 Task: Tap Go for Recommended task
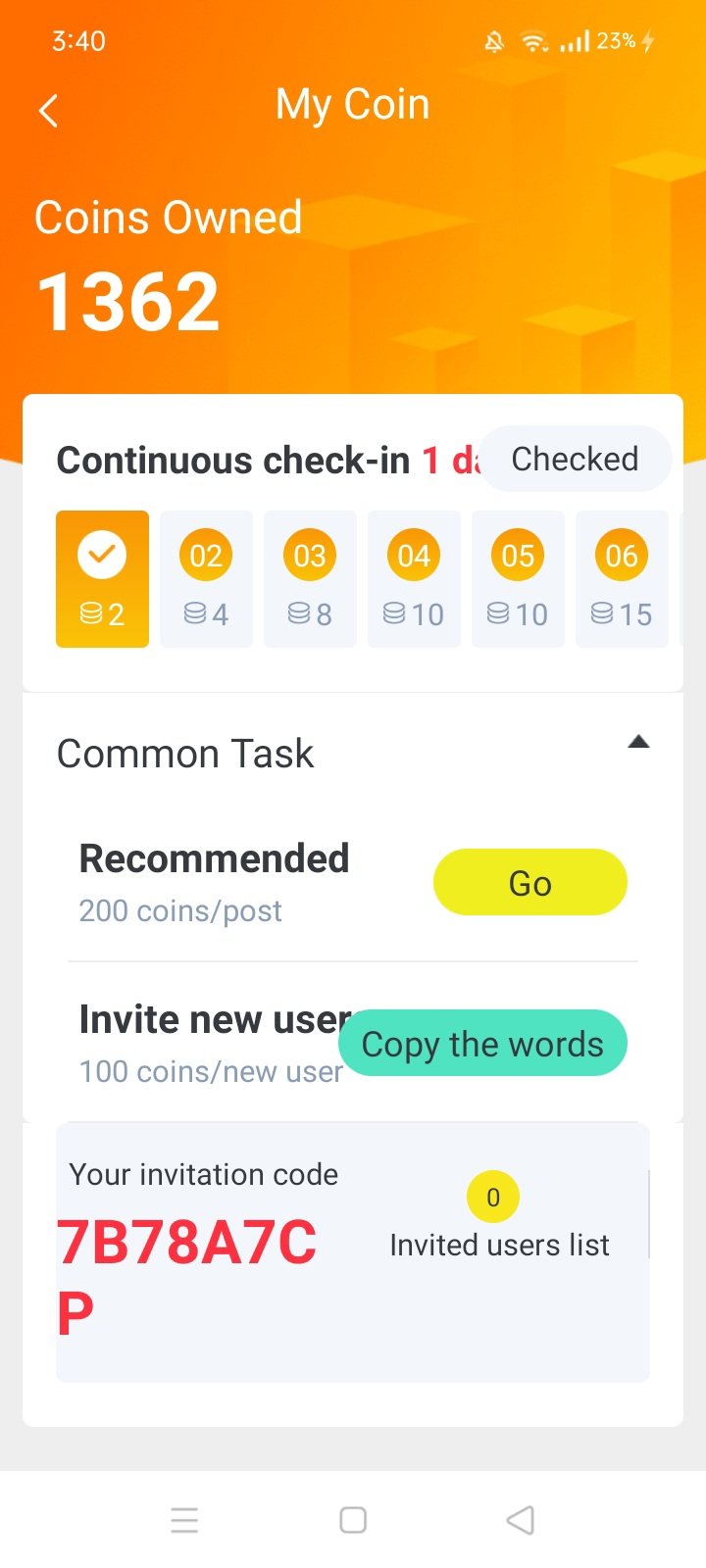pos(529,883)
